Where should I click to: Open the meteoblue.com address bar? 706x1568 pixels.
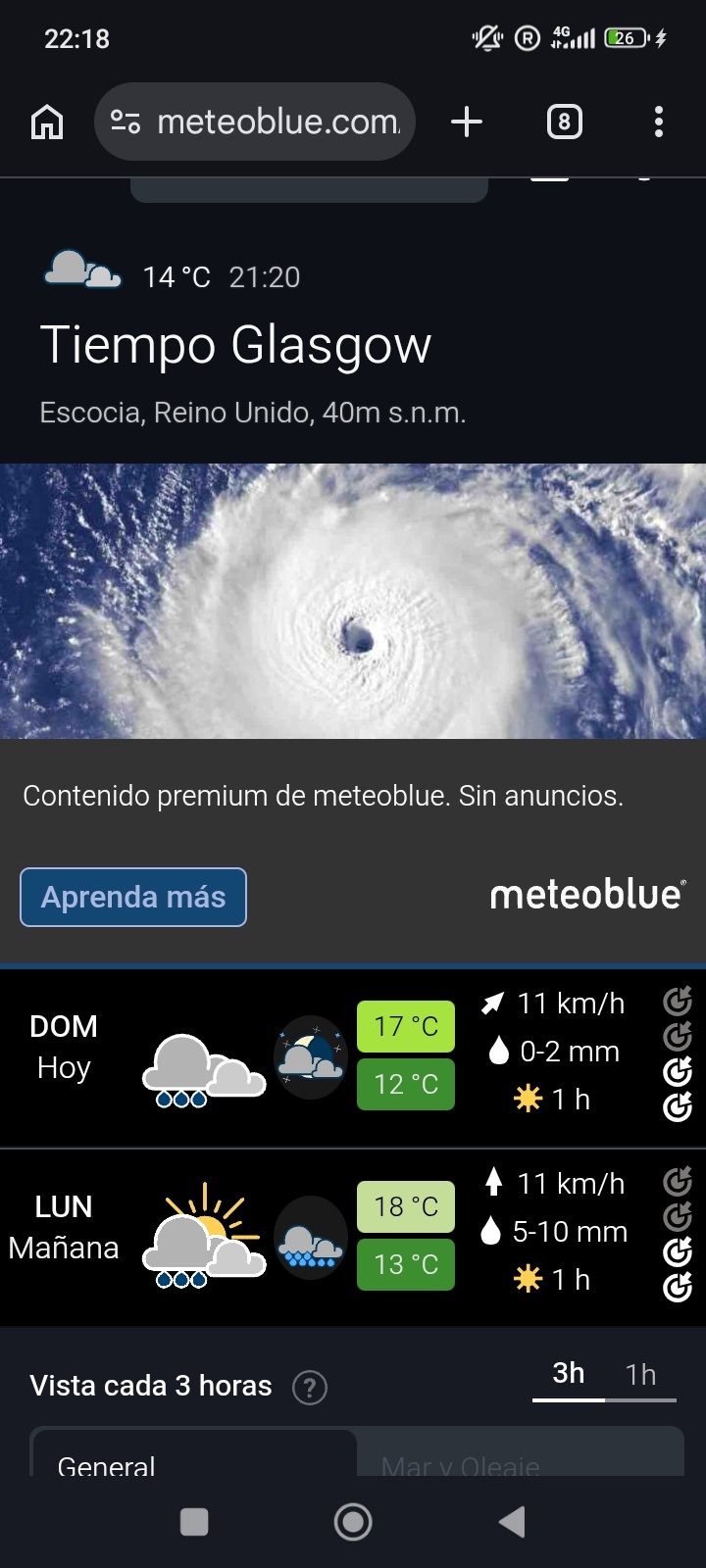point(255,122)
